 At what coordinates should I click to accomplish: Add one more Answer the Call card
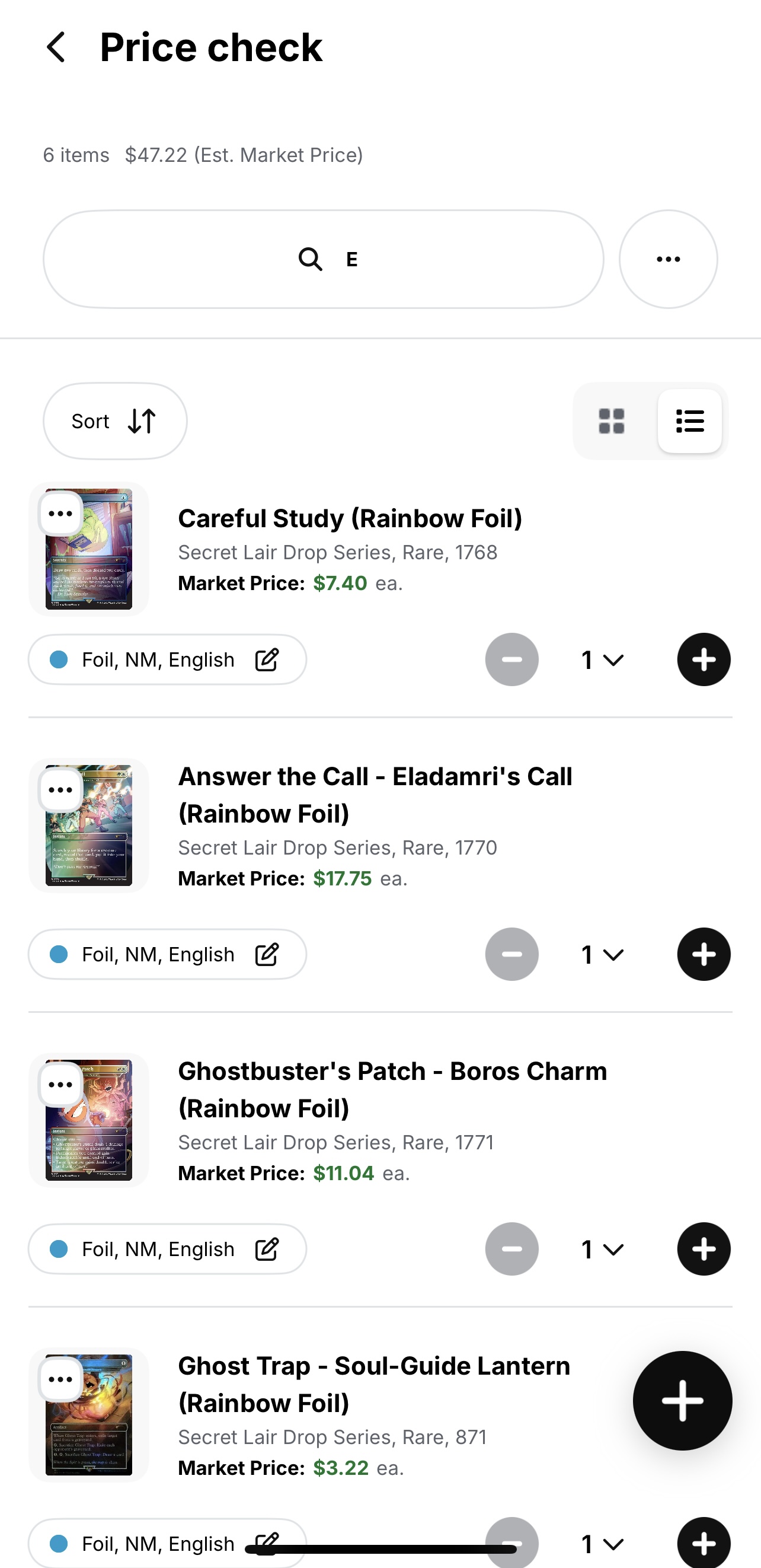pyautogui.click(x=704, y=954)
